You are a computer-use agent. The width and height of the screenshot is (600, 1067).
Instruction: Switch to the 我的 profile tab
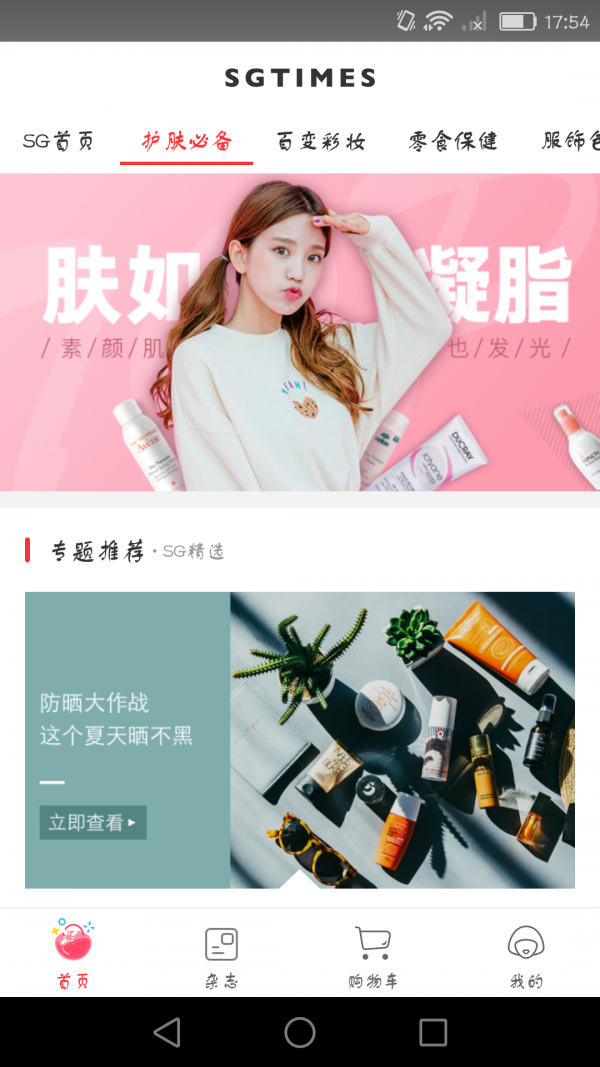526,953
